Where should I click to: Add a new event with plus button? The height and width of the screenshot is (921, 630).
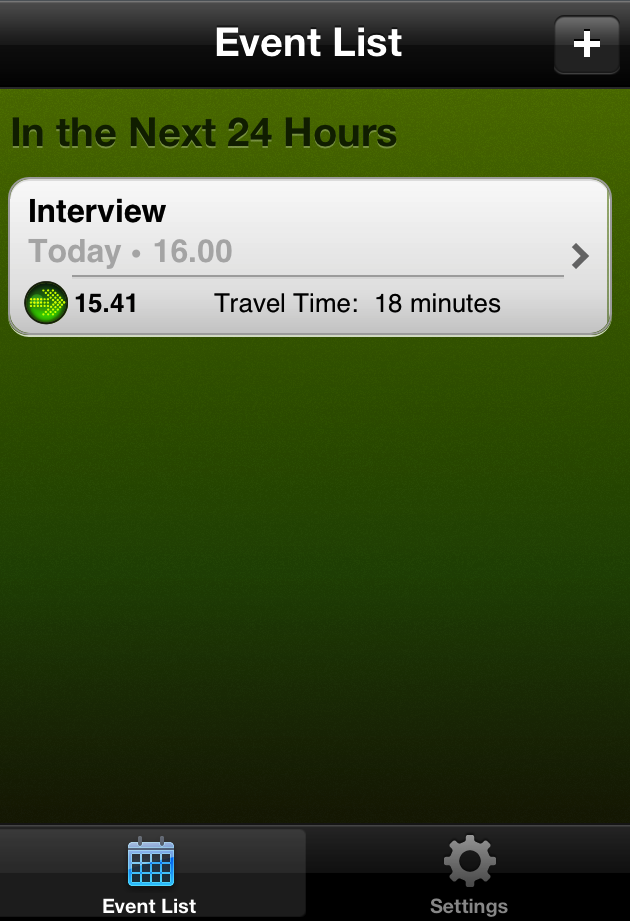click(586, 45)
